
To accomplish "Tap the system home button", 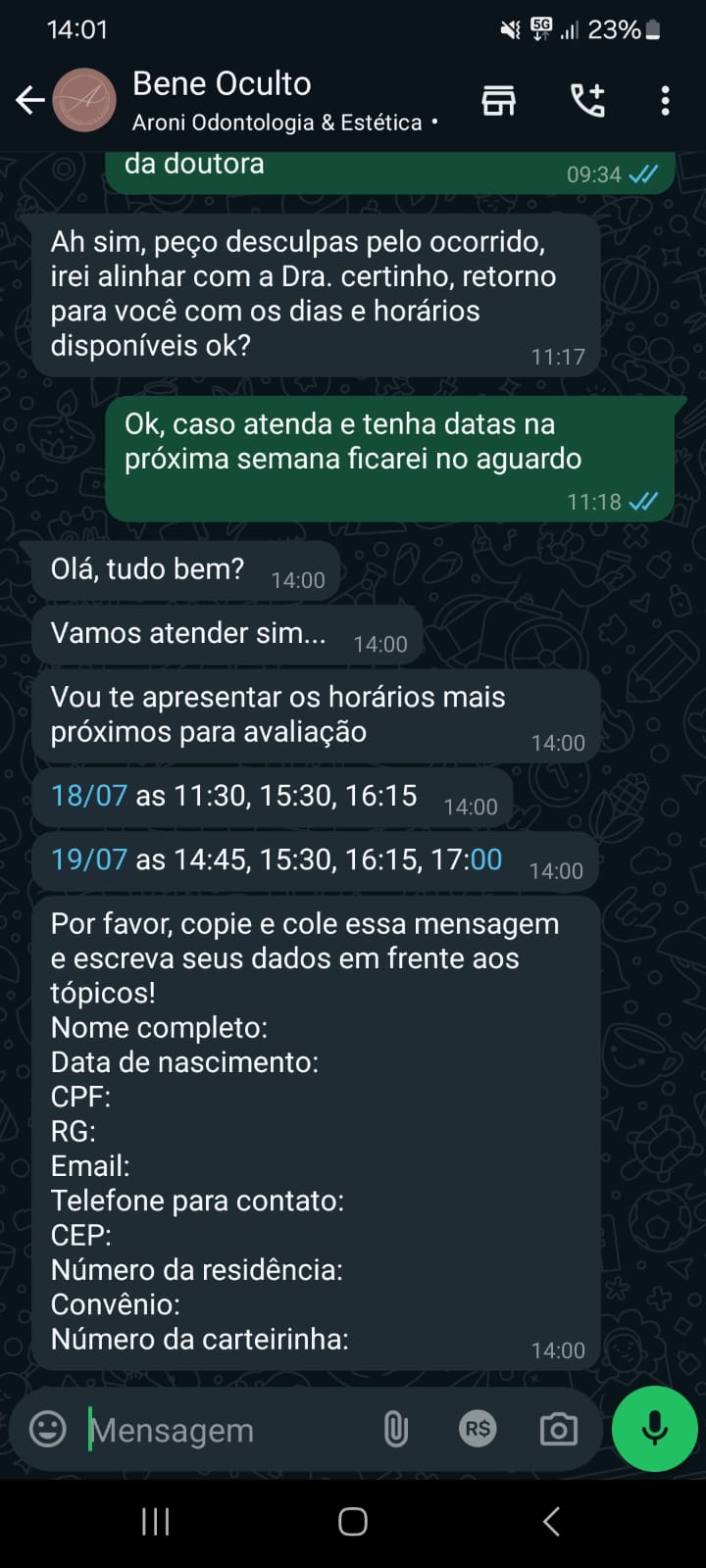I will [x=353, y=1522].
